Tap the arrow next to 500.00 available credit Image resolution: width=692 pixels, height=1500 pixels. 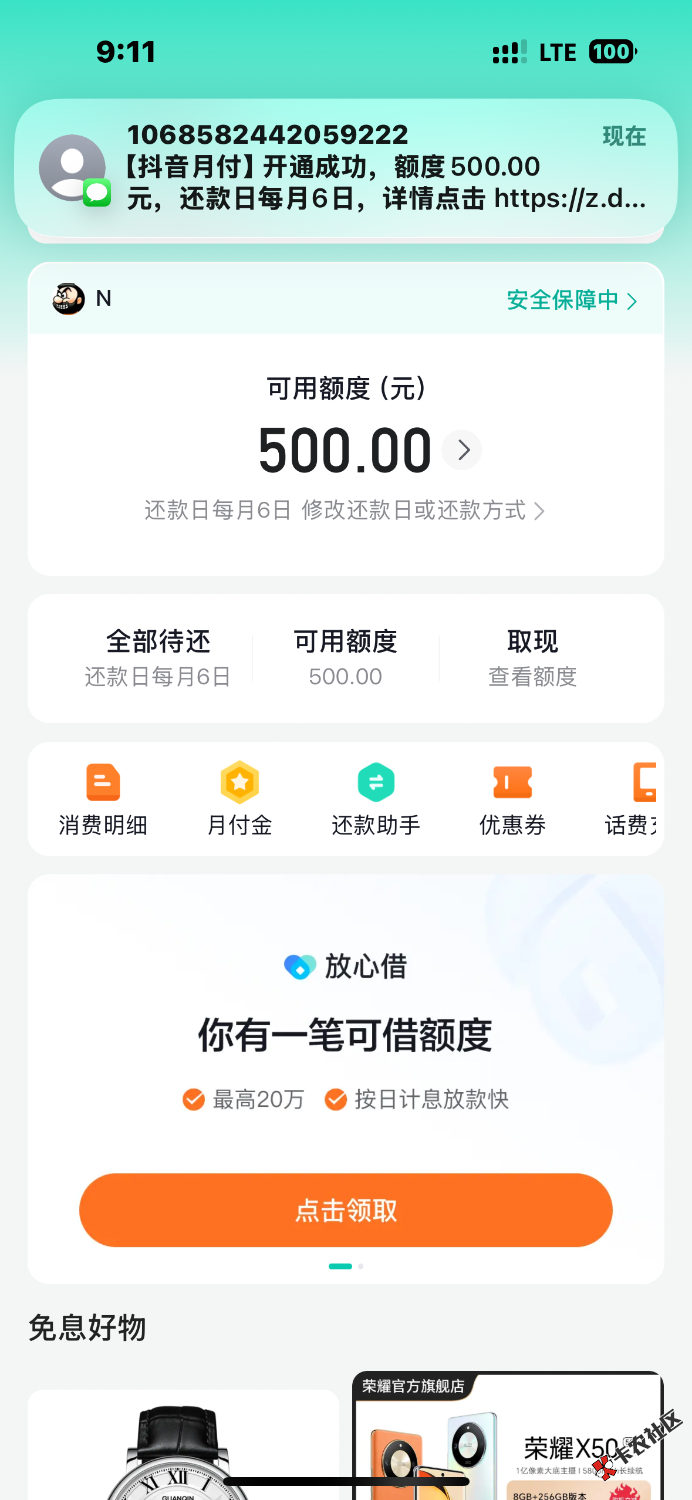coord(463,451)
